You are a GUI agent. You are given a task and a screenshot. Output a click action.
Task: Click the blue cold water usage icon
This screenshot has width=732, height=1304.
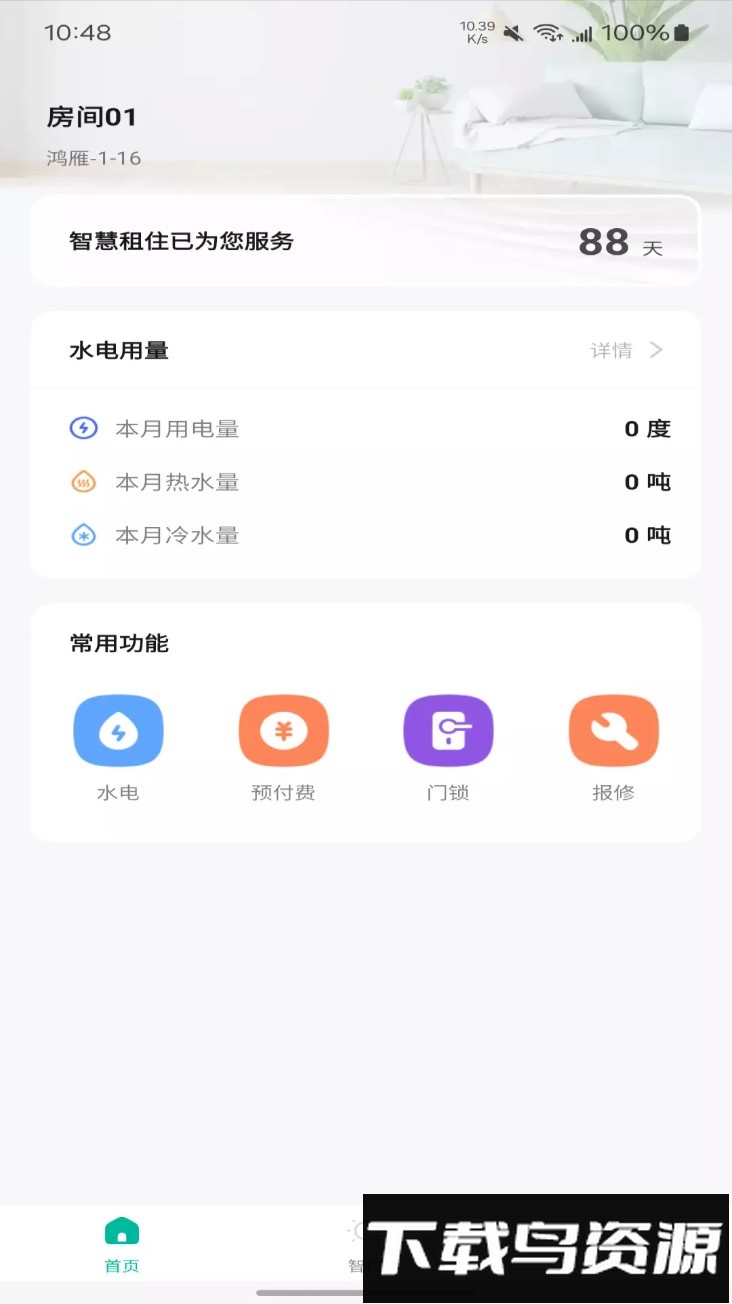tap(84, 535)
